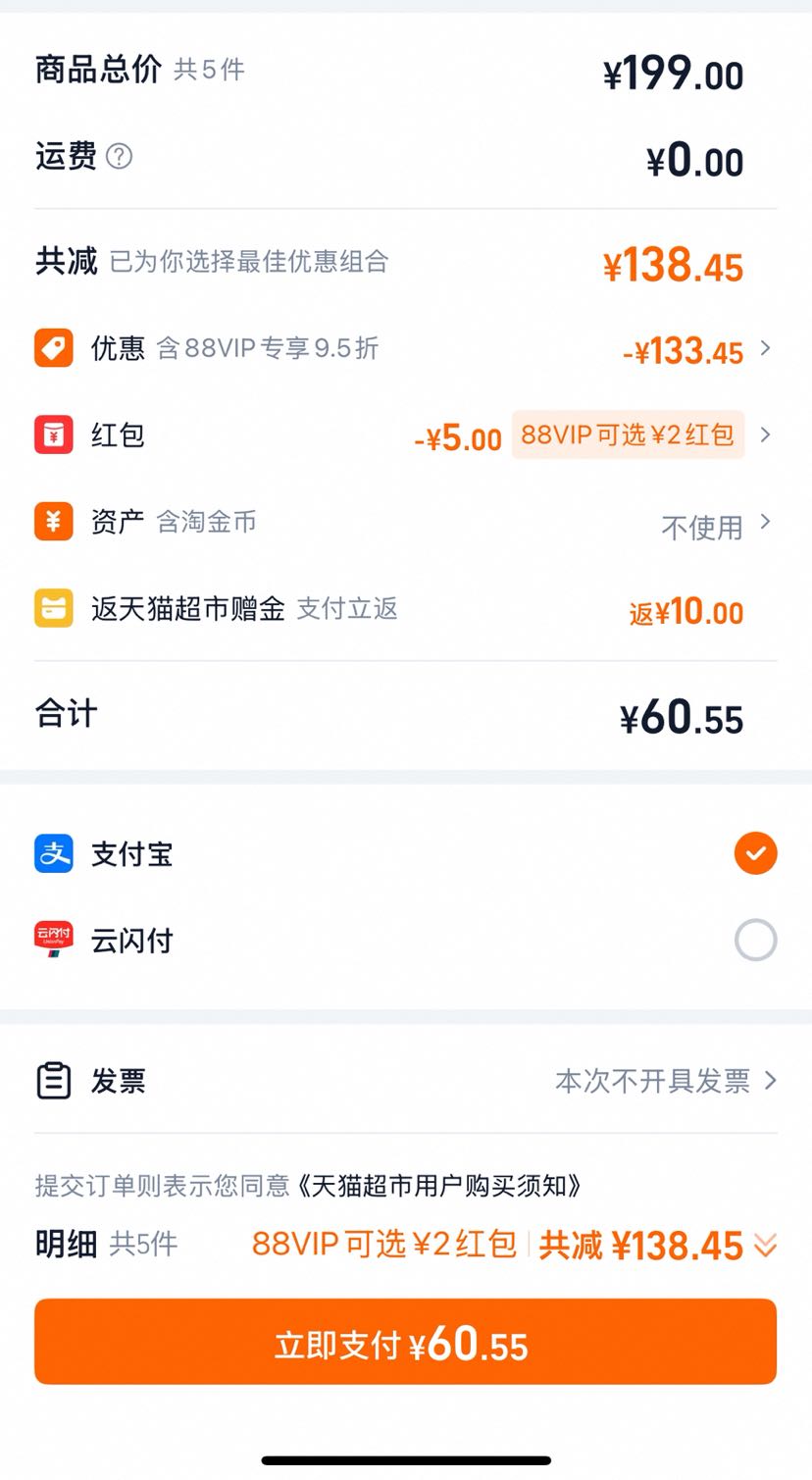
Task: Open the 资产 assets options row
Action: point(405,524)
